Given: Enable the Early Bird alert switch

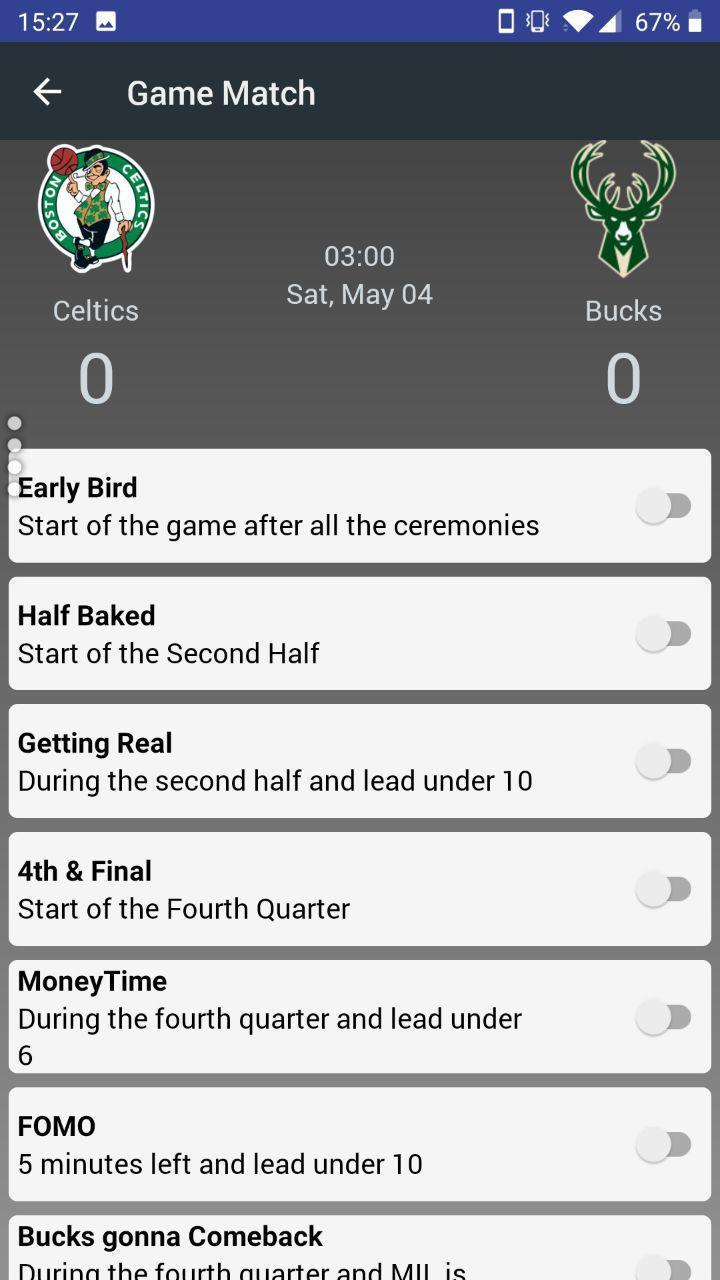Looking at the screenshot, I should point(664,506).
